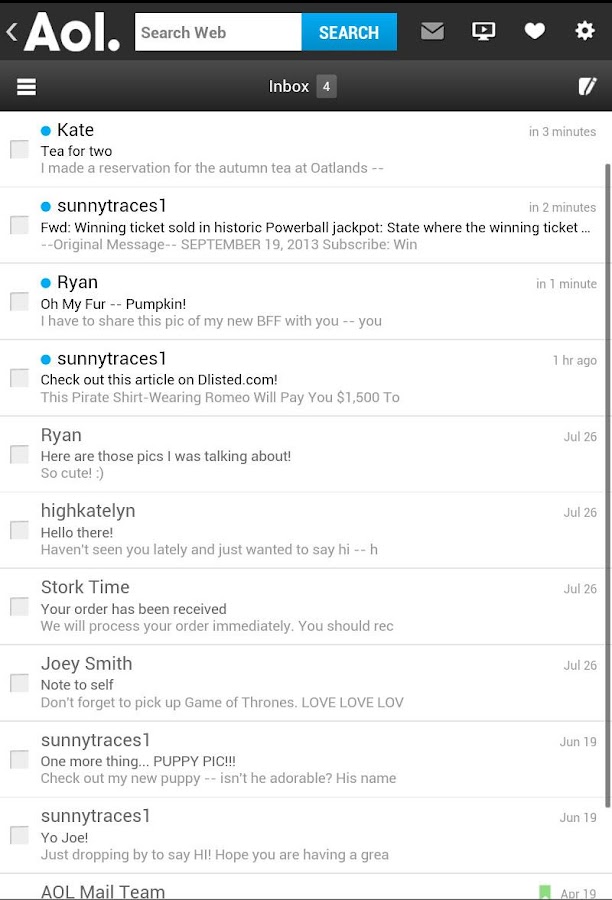The image size is (612, 900).
Task: Open Joey Smith's Note to self
Action: click(300, 684)
